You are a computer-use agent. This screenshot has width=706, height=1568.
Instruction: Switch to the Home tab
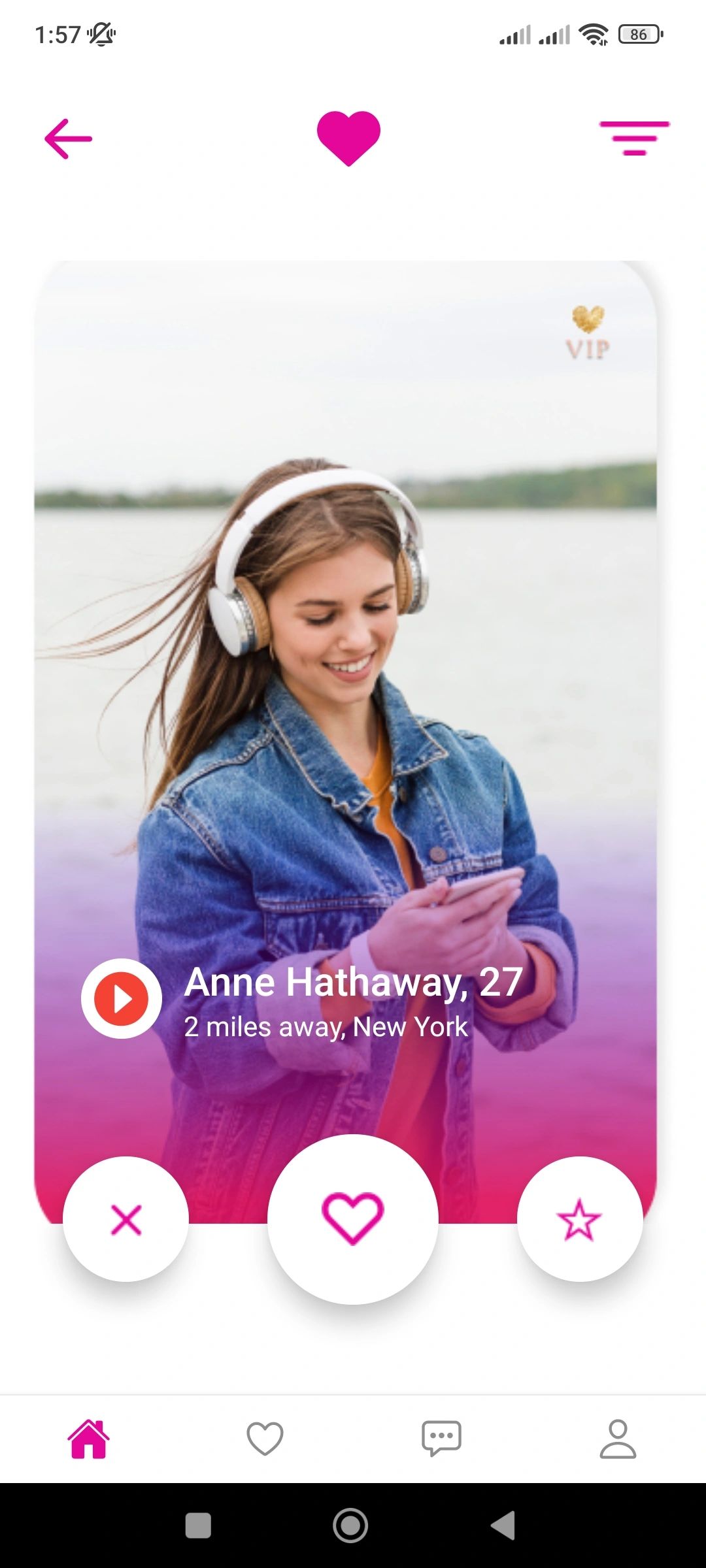(88, 1439)
